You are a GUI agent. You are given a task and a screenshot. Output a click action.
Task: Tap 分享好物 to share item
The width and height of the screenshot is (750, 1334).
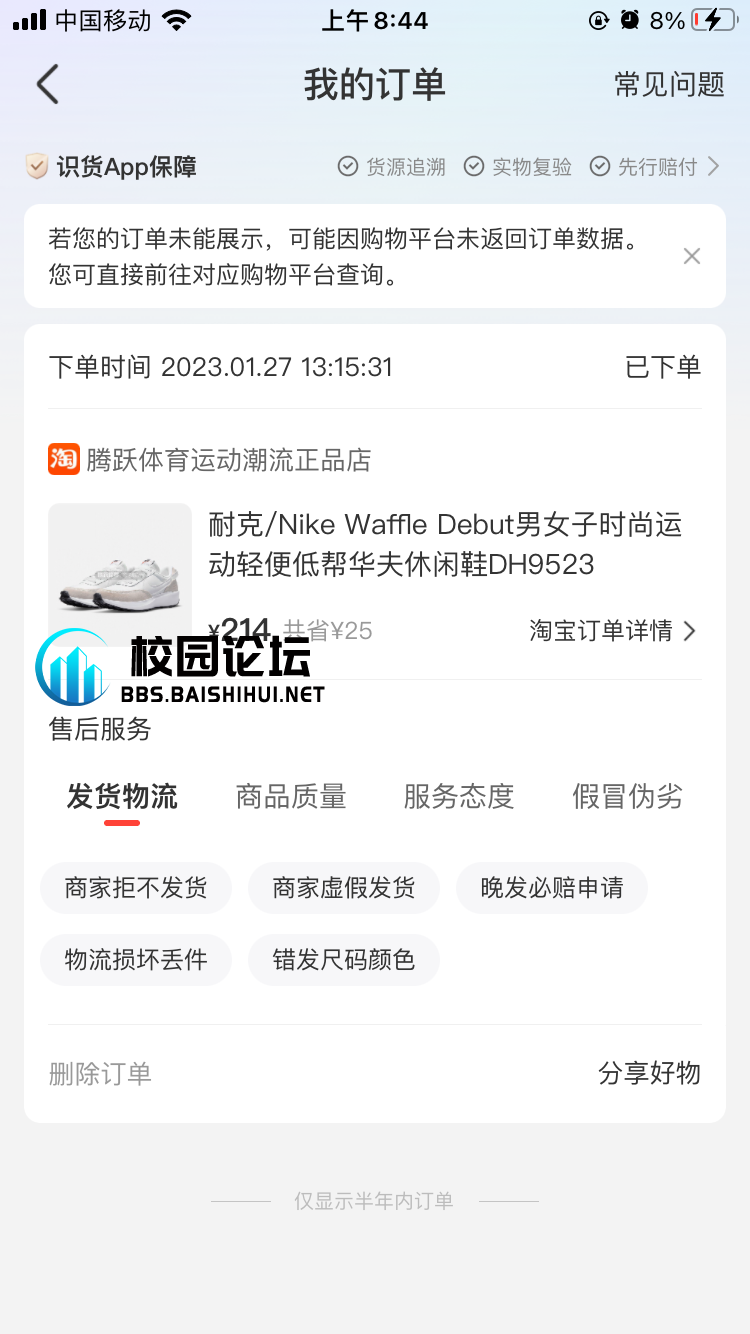(649, 1074)
